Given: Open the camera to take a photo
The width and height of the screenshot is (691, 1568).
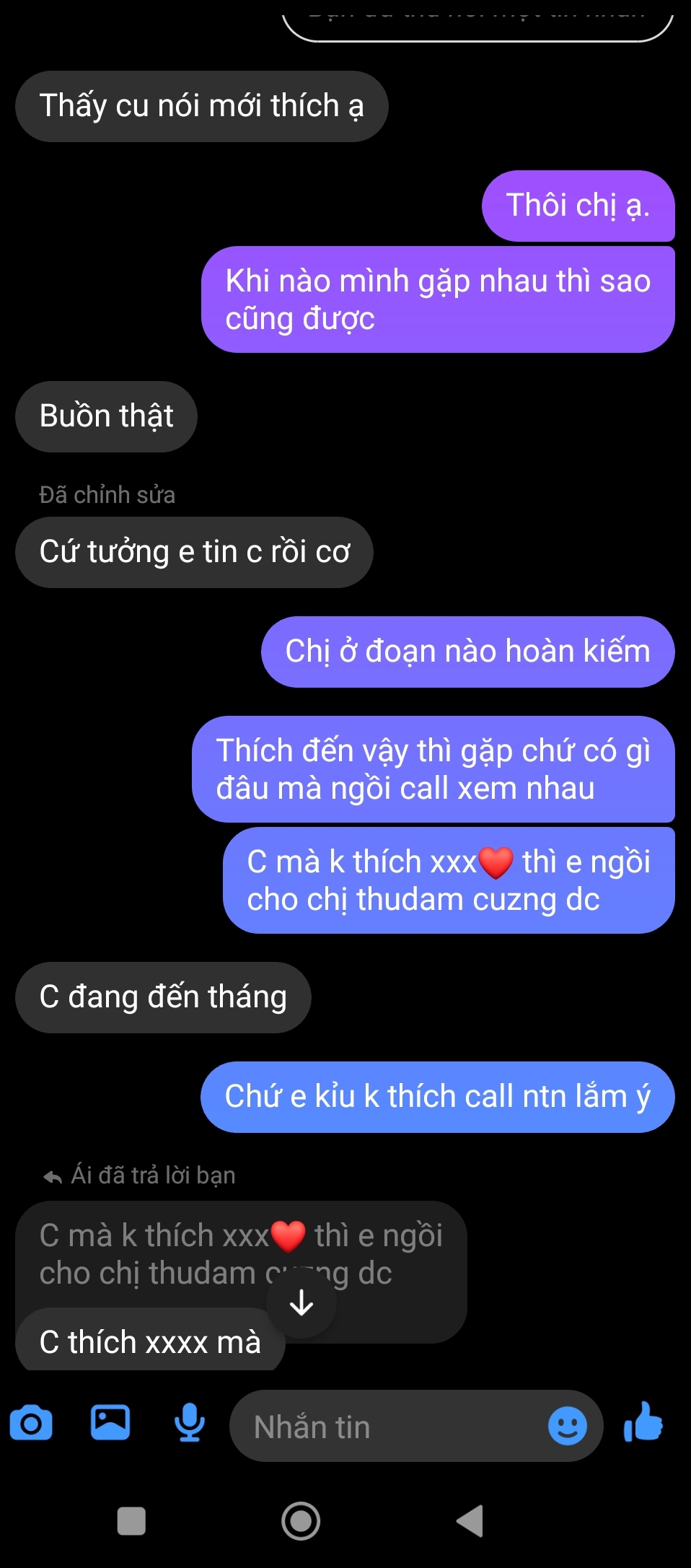Looking at the screenshot, I should tap(31, 1424).
